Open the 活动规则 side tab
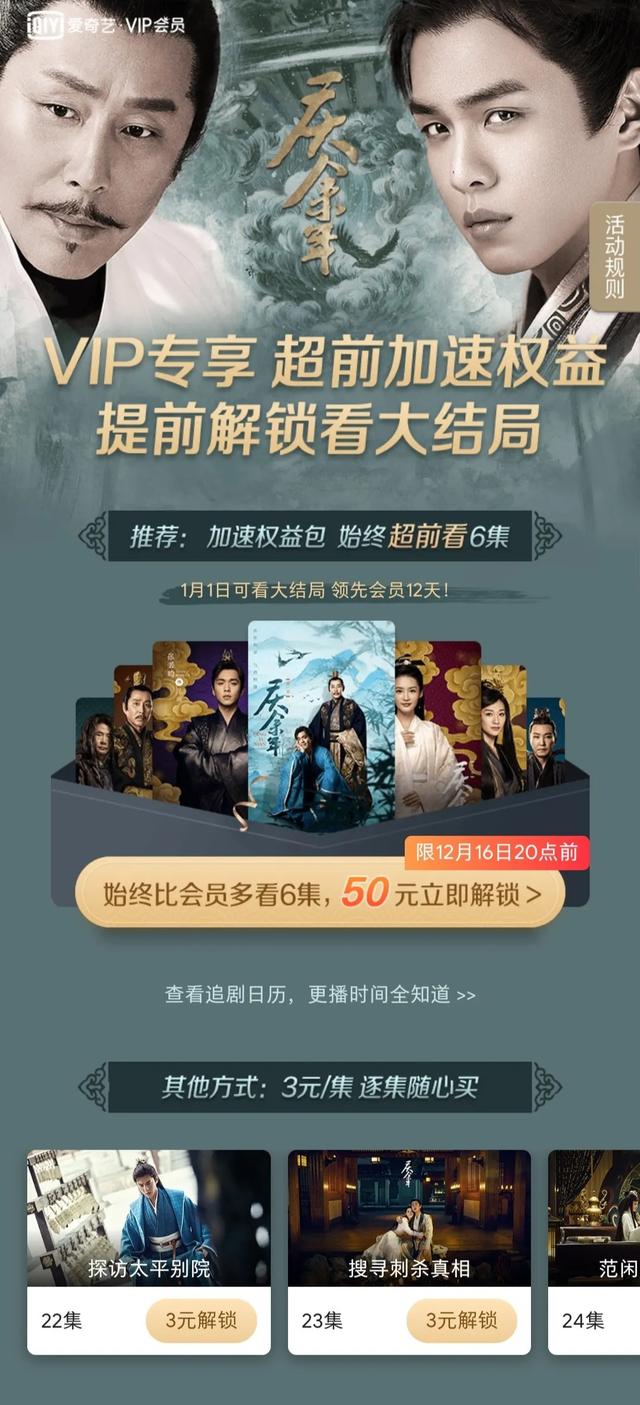This screenshot has height=1405, width=640. click(614, 257)
